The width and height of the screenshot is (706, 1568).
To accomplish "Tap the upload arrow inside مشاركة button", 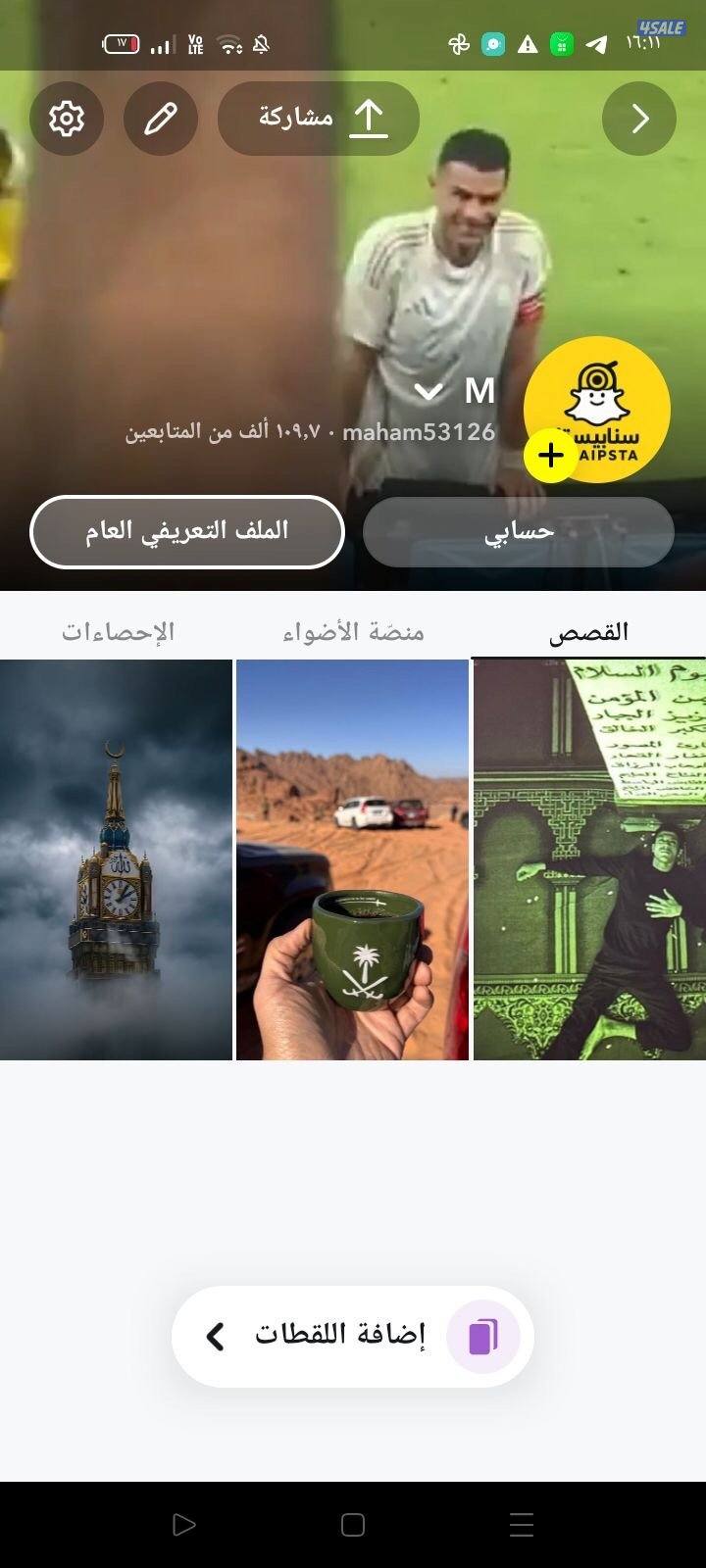I will [371, 116].
